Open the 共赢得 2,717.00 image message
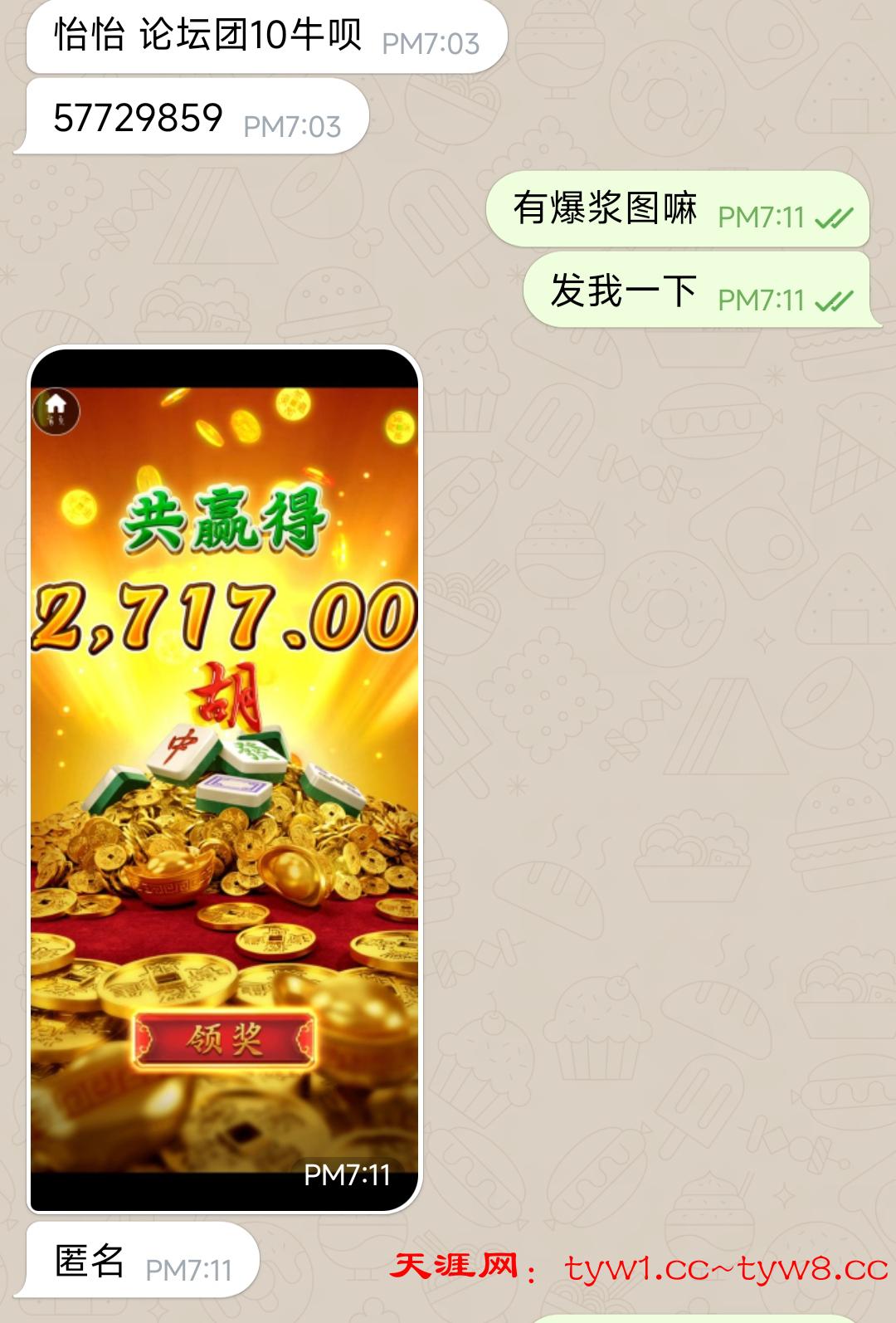 click(224, 780)
